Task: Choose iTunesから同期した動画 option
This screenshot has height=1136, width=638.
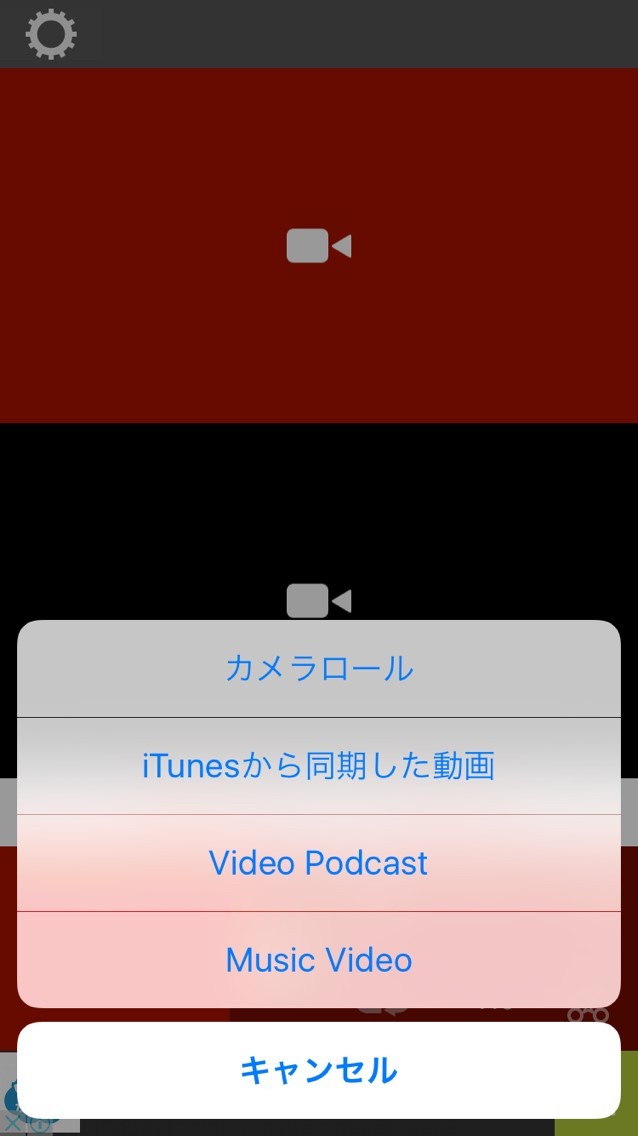Action: click(319, 766)
